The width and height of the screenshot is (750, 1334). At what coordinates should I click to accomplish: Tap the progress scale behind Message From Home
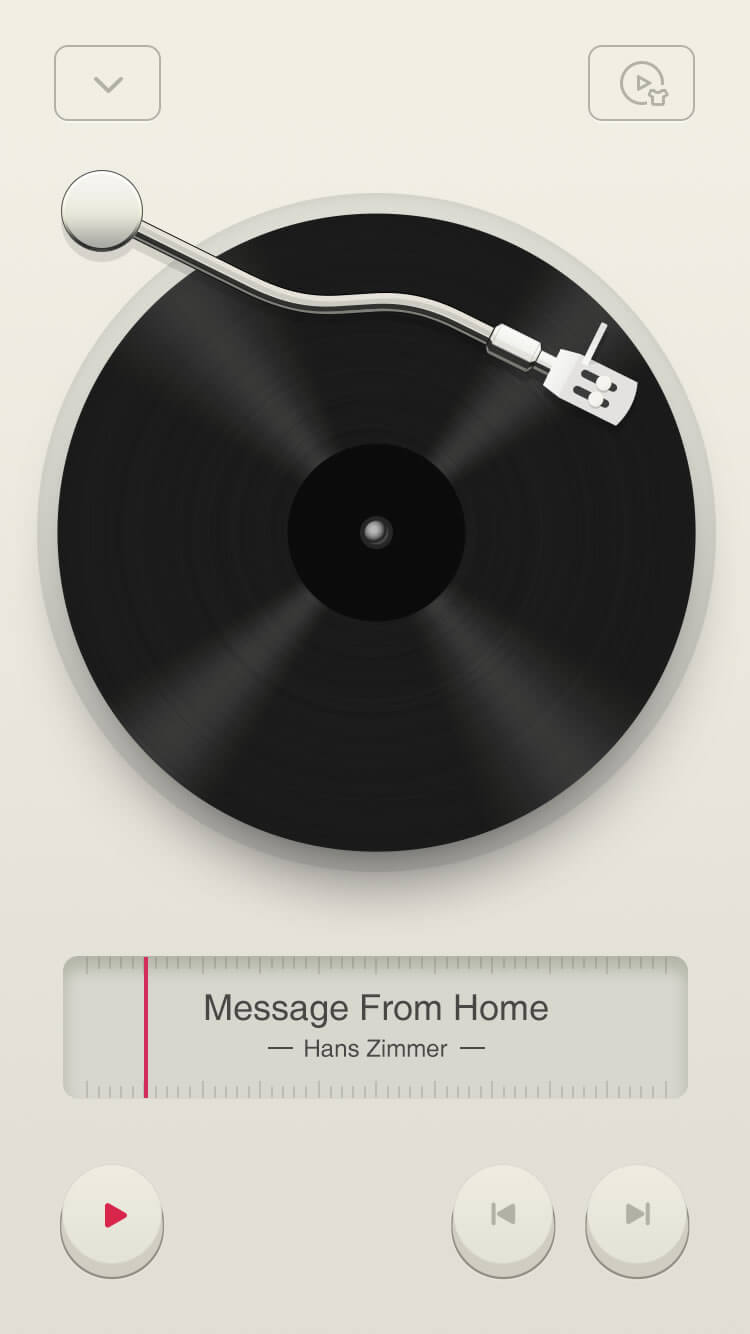tap(375, 1027)
